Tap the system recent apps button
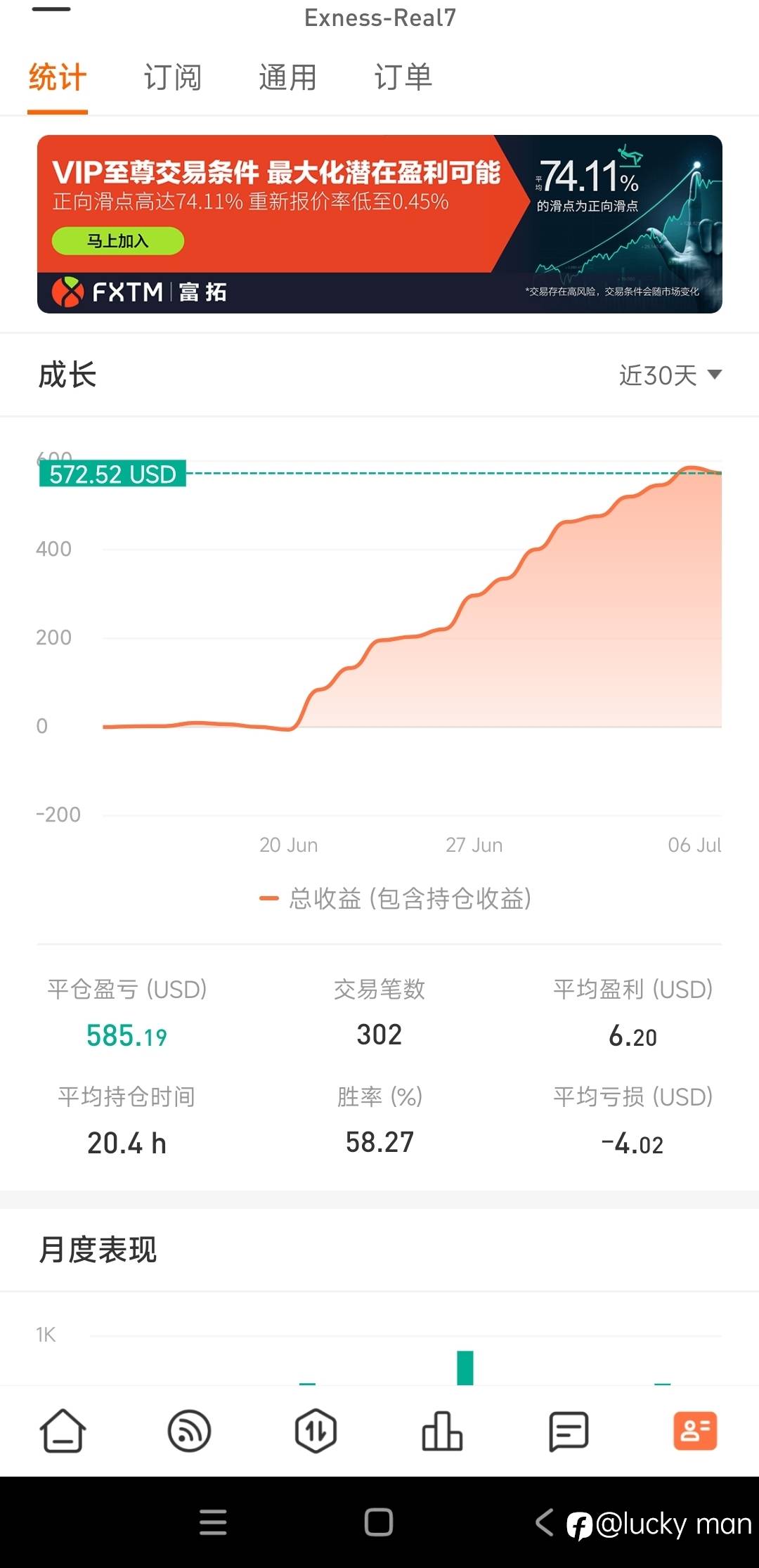This screenshot has height=1568, width=759. (x=213, y=1522)
